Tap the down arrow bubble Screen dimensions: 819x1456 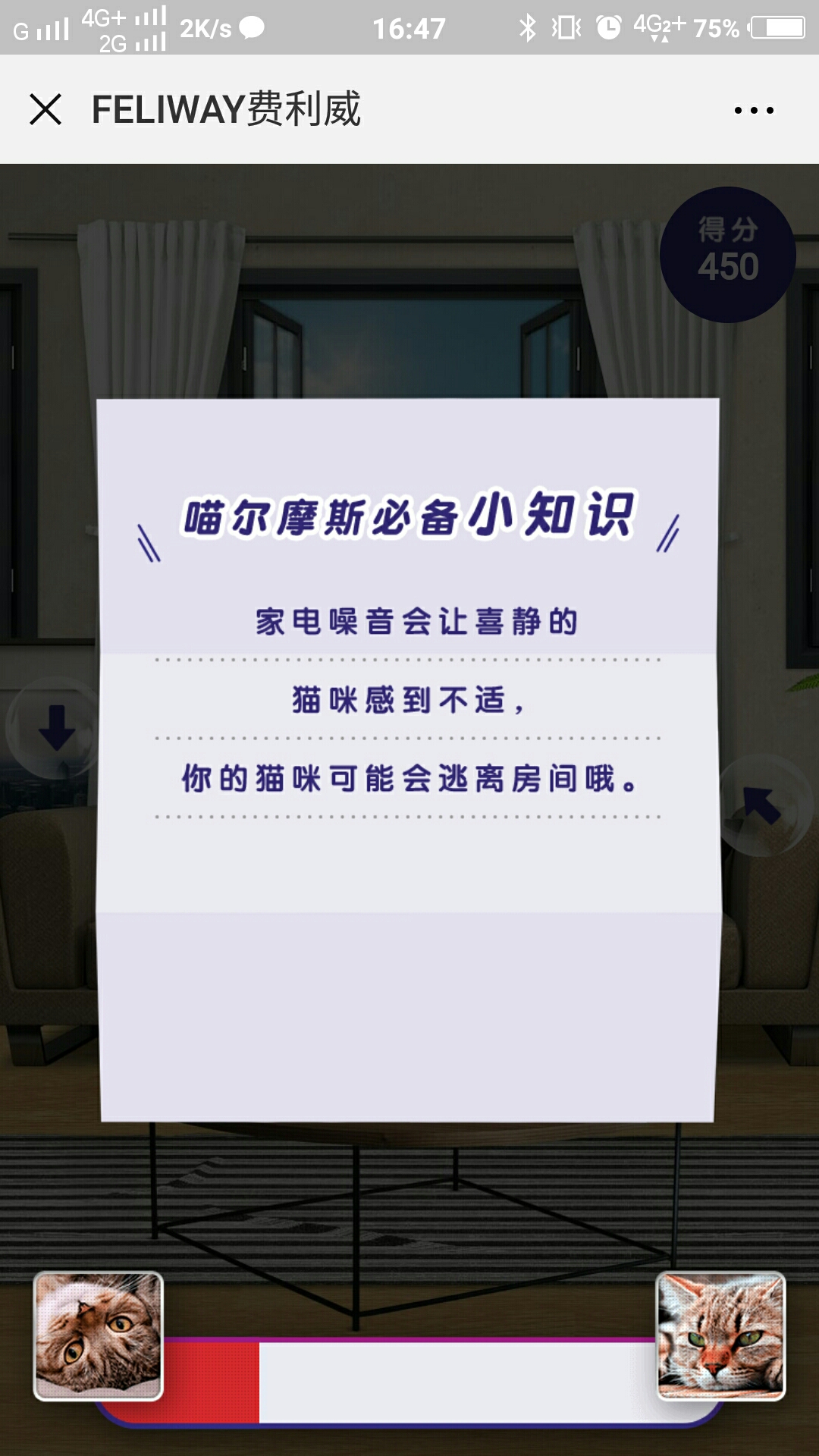pos(56,728)
